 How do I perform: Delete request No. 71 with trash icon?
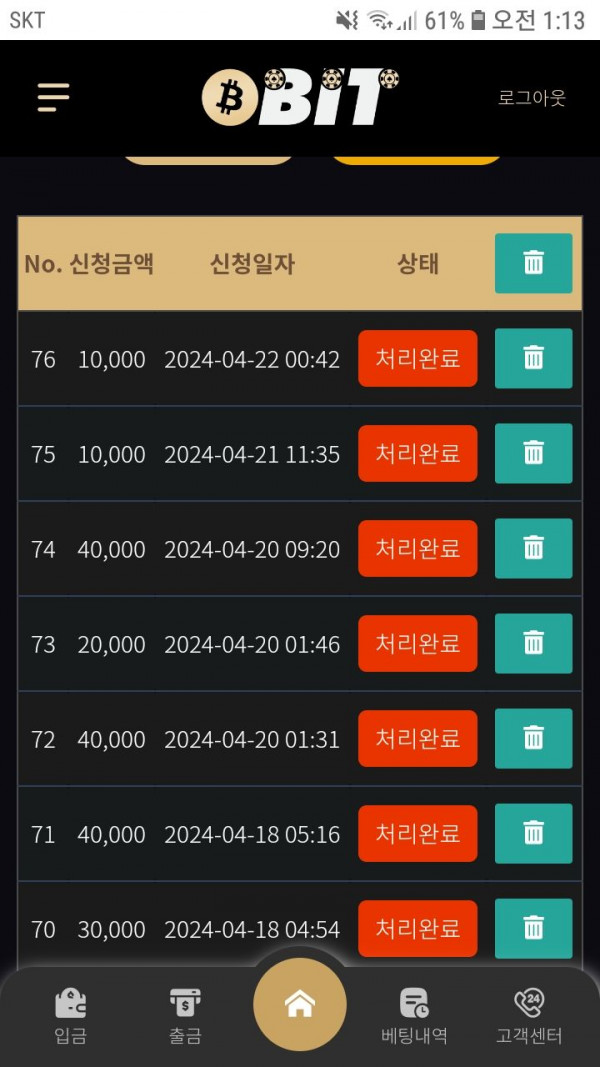(533, 833)
